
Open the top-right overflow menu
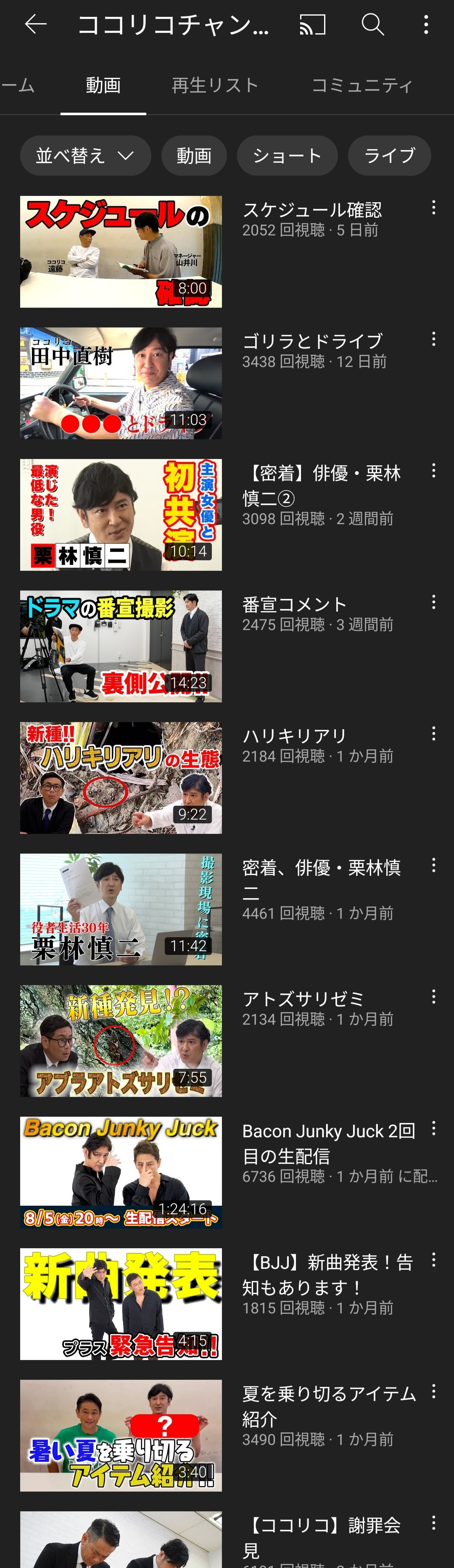(x=426, y=24)
